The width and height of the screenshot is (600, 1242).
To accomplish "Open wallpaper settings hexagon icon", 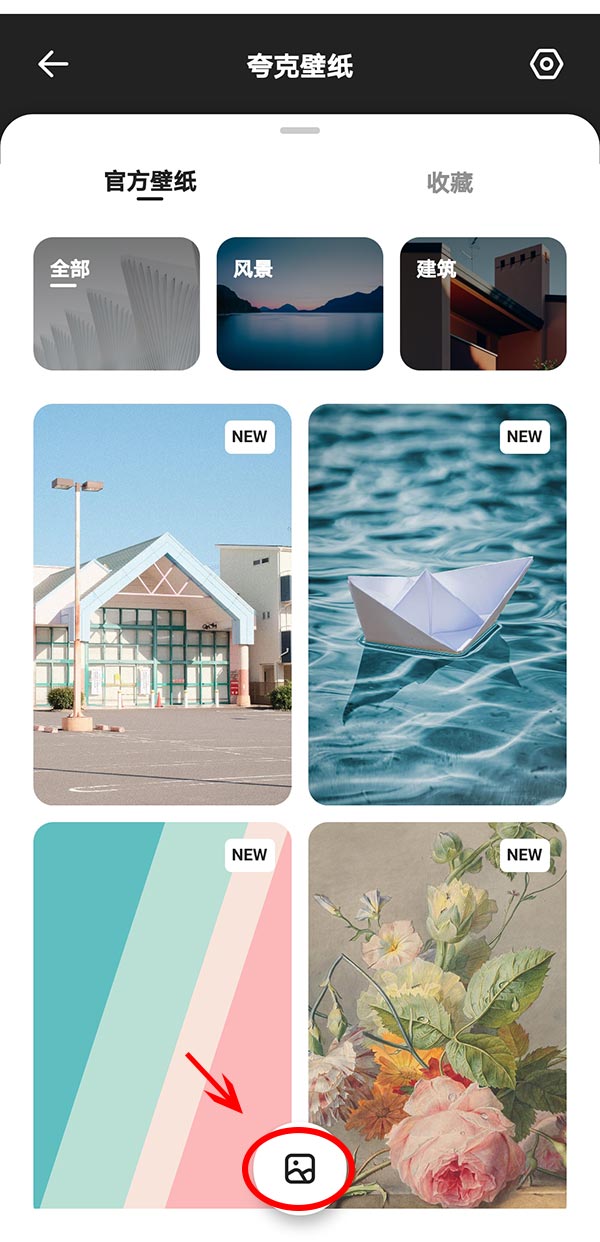I will (x=546, y=65).
